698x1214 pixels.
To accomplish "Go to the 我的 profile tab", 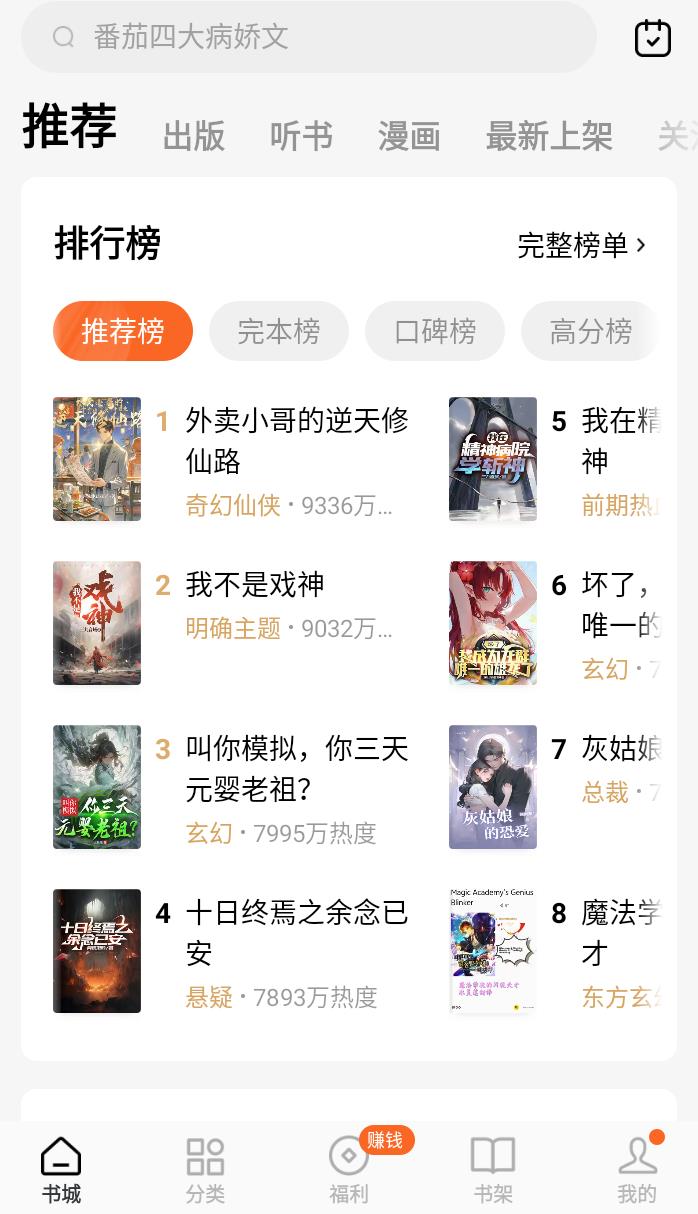I will pyautogui.click(x=637, y=1170).
